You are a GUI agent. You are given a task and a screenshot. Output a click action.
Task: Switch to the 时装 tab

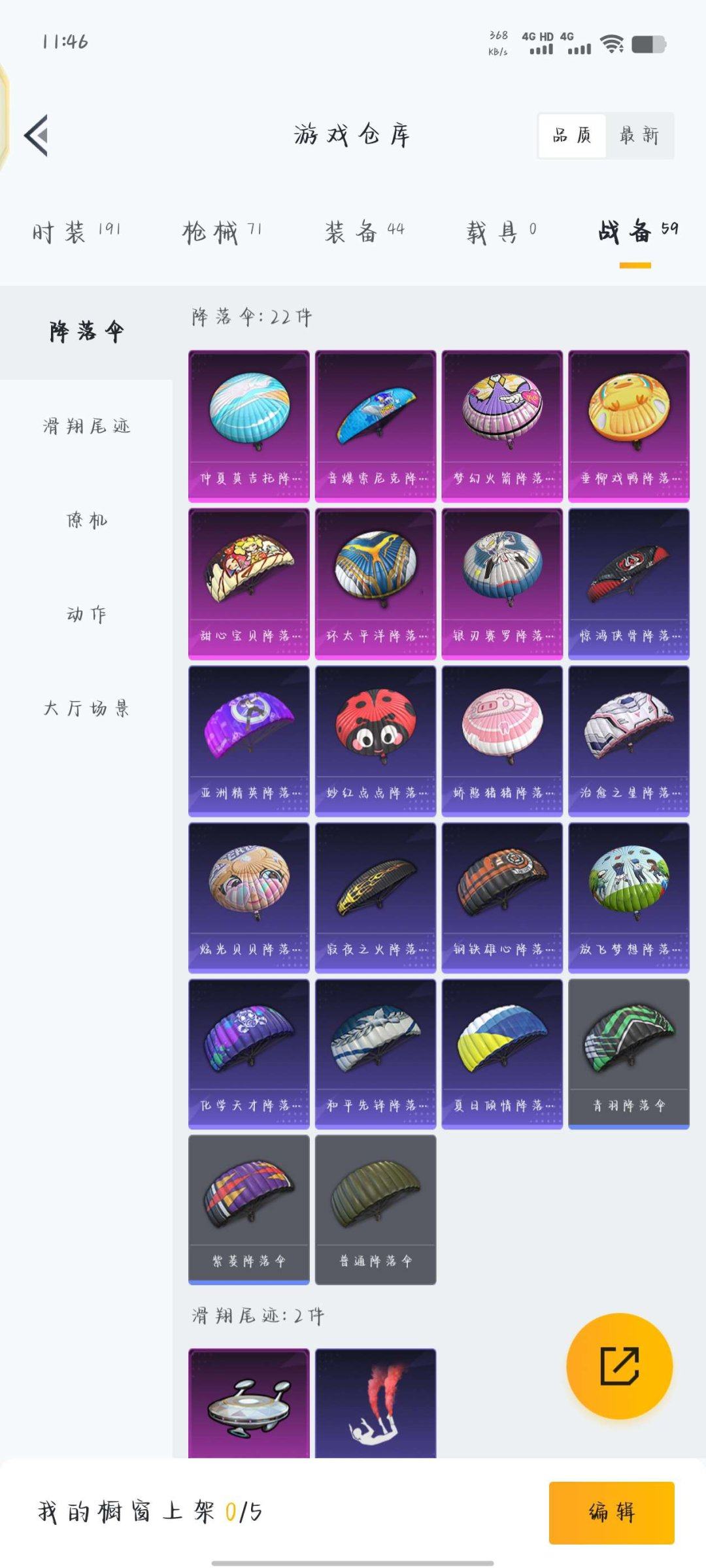(x=76, y=232)
